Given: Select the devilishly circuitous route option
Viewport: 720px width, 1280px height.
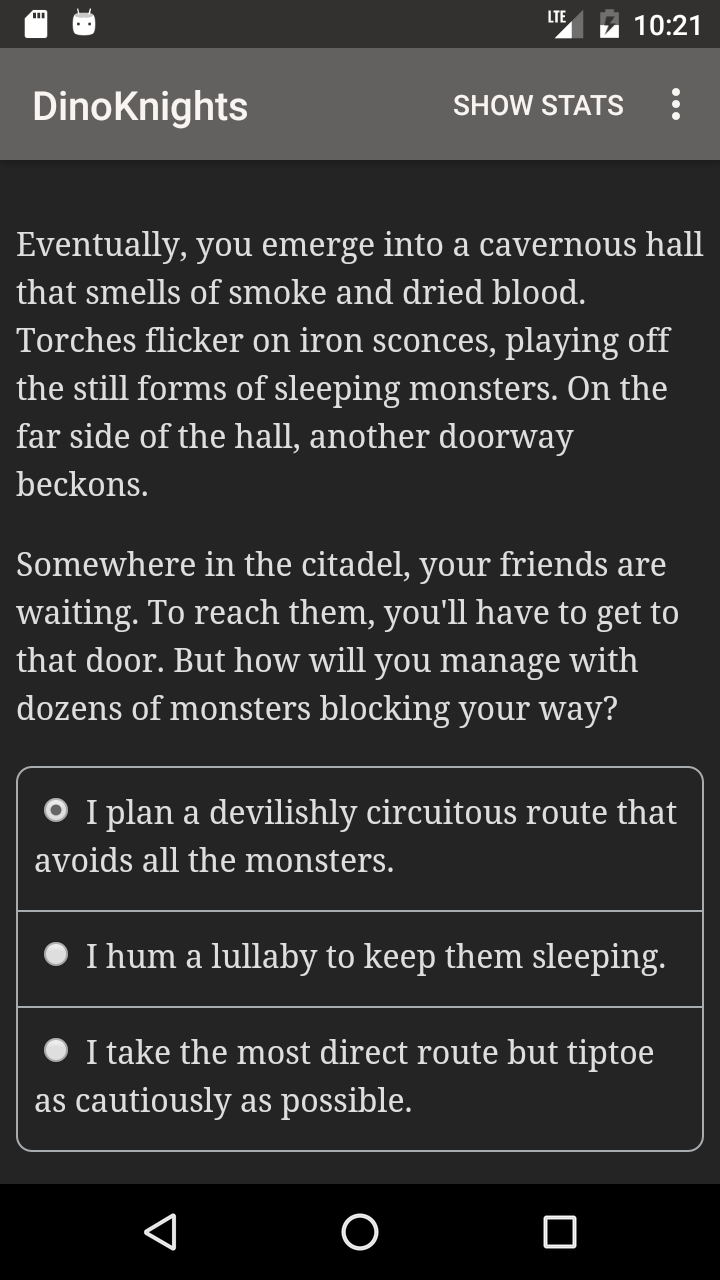Looking at the screenshot, I should coord(360,839).
